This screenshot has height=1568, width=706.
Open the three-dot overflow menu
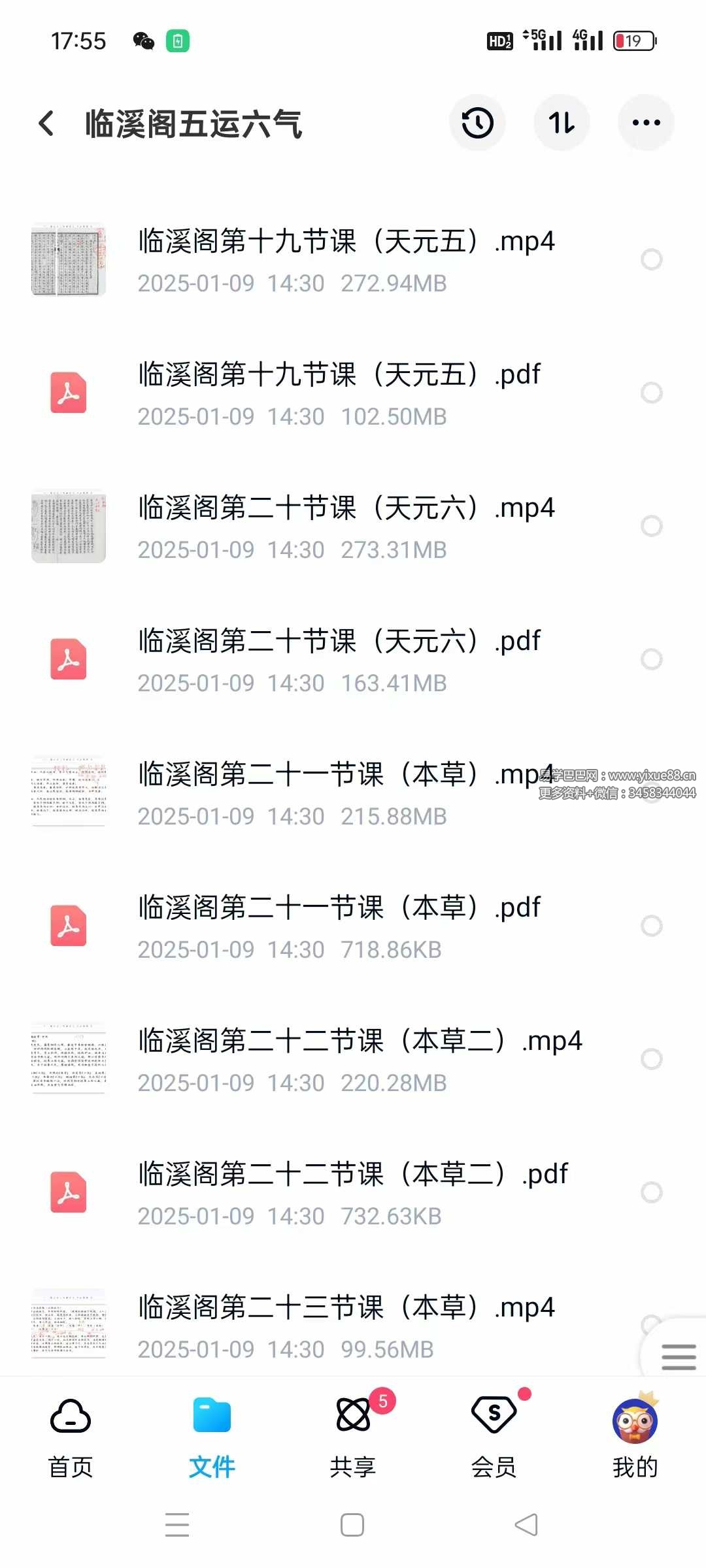(646, 123)
